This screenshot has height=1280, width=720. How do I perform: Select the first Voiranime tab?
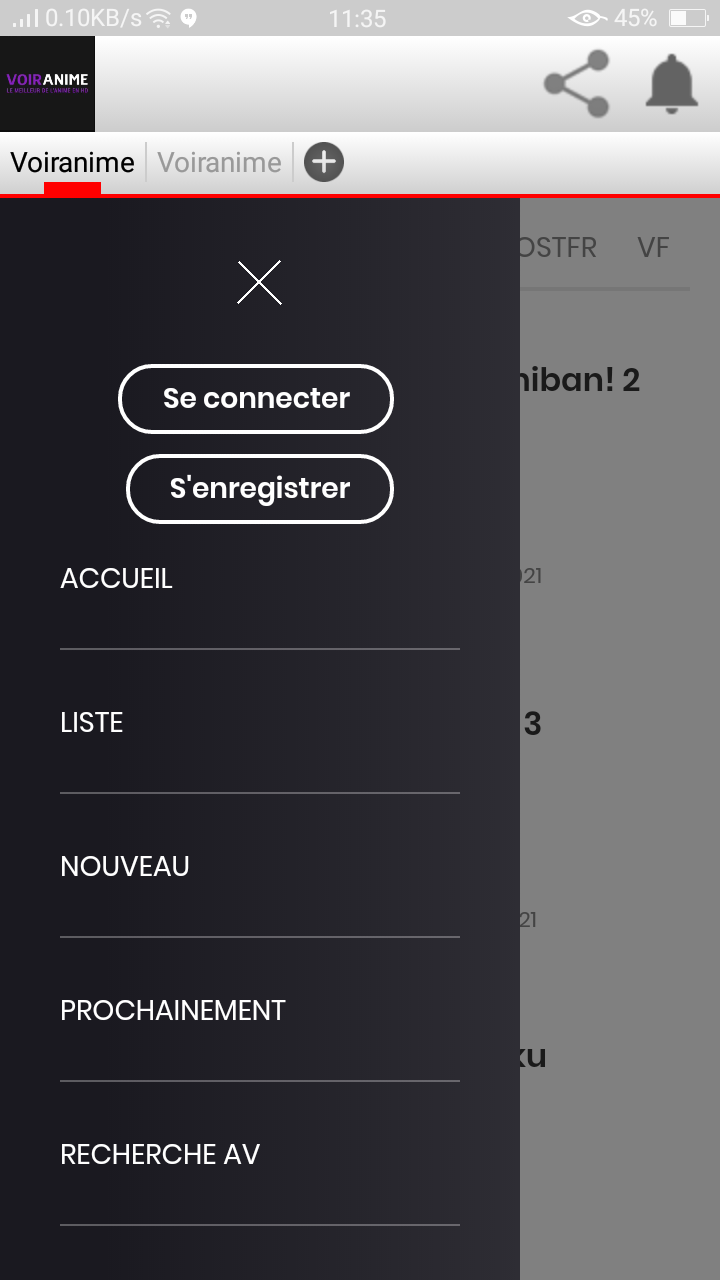pos(72,162)
